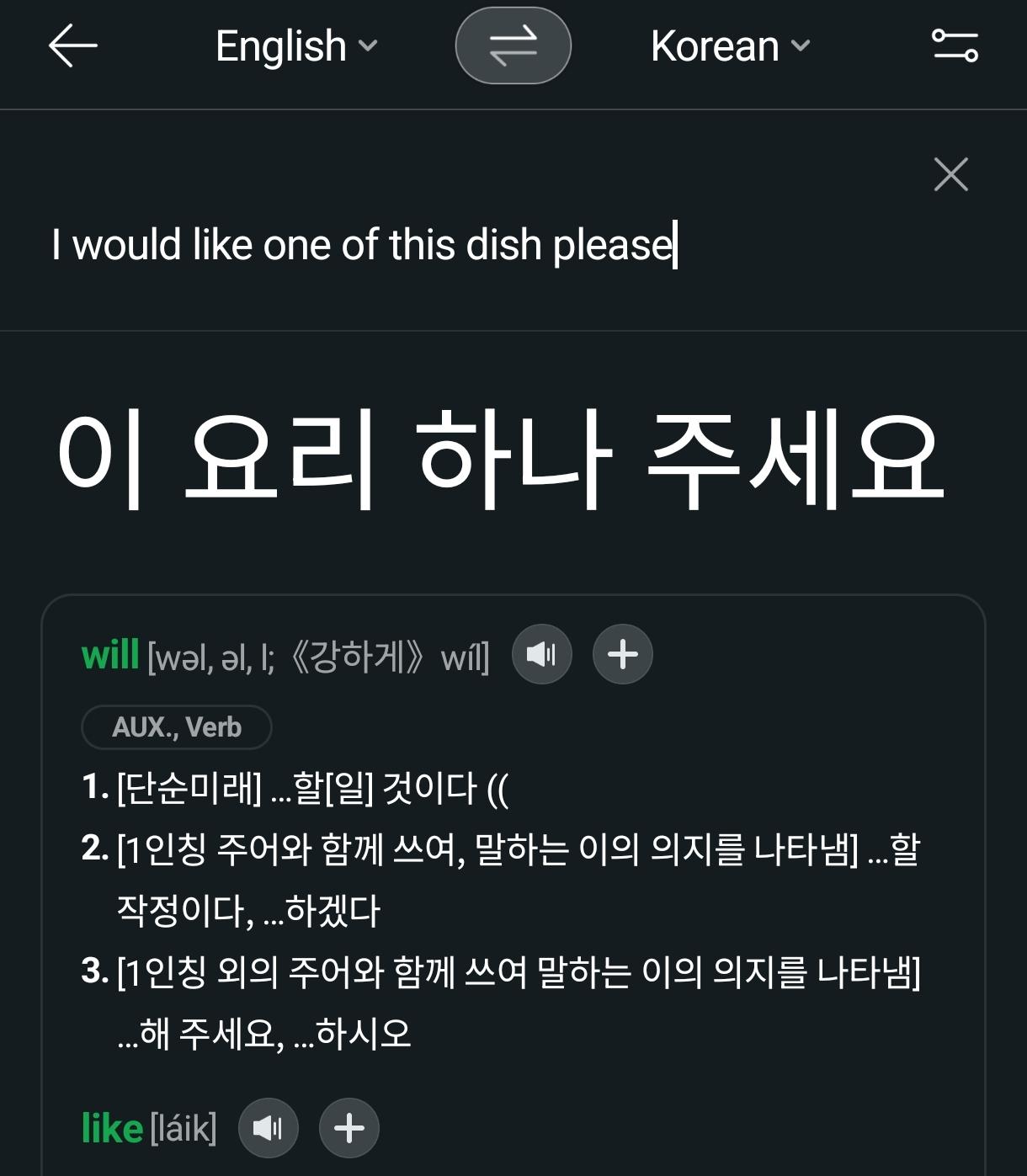Play pronunciation audio for 'like'
Image resolution: width=1027 pixels, height=1176 pixels.
point(269,1127)
